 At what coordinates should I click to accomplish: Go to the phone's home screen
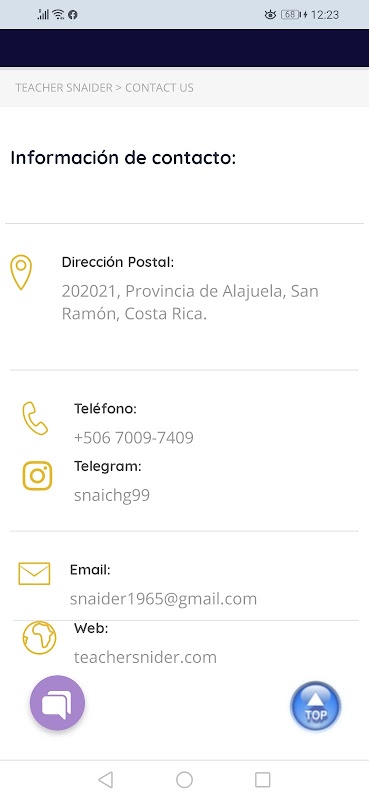coord(184,780)
